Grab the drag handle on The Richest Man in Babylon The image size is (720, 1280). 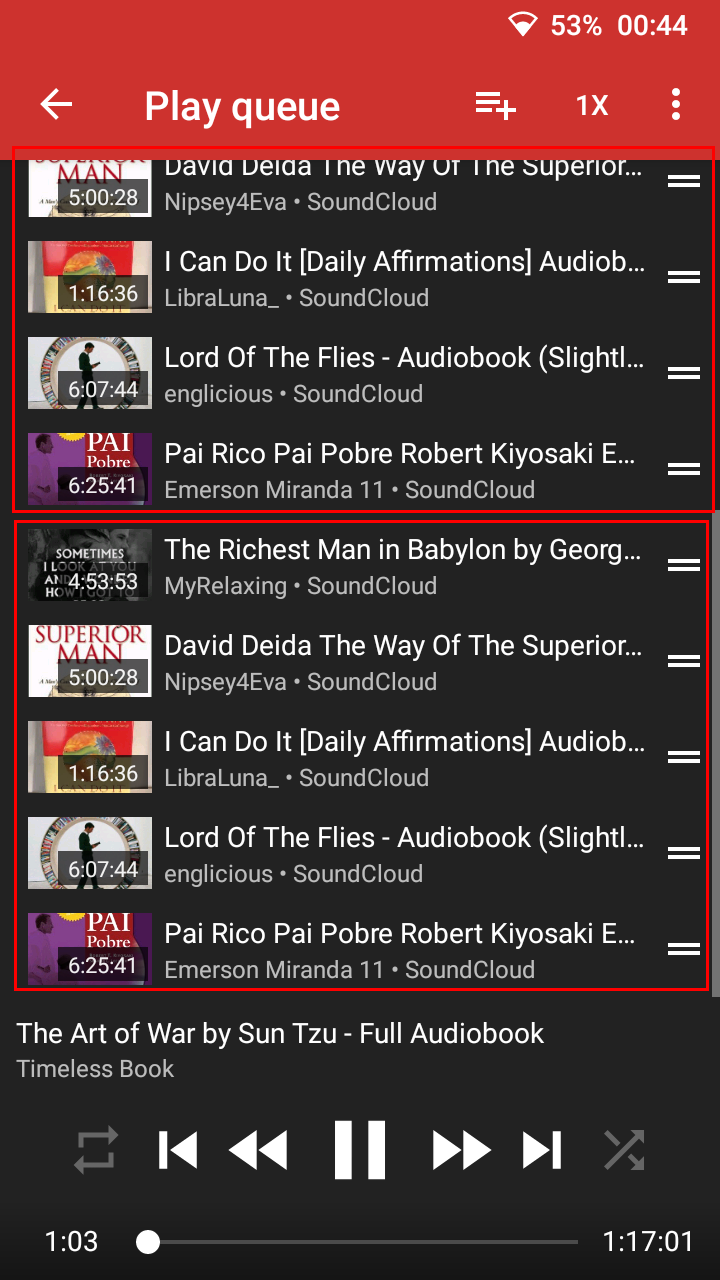pyautogui.click(x=683, y=563)
